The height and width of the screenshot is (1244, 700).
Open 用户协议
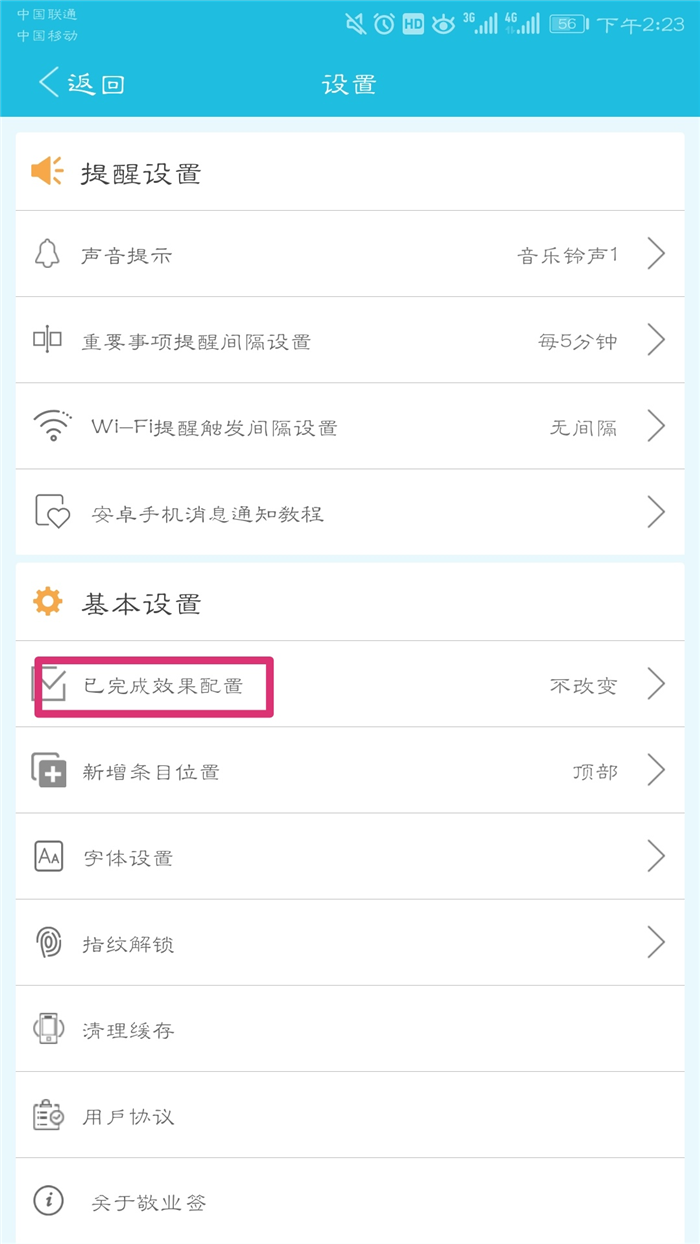point(350,1114)
